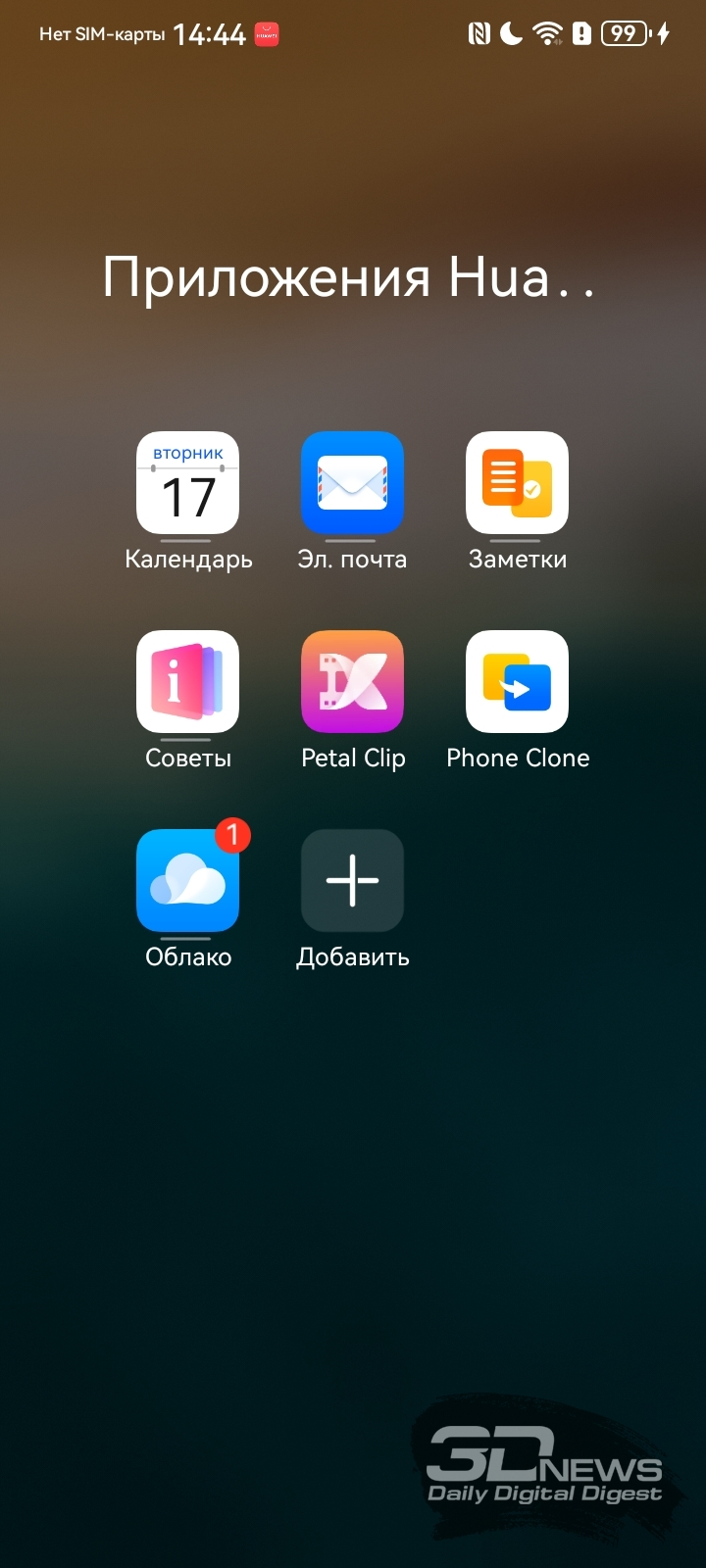Viewport: 706px width, 1568px height.
Task: Open Phone Clone
Action: point(518,682)
